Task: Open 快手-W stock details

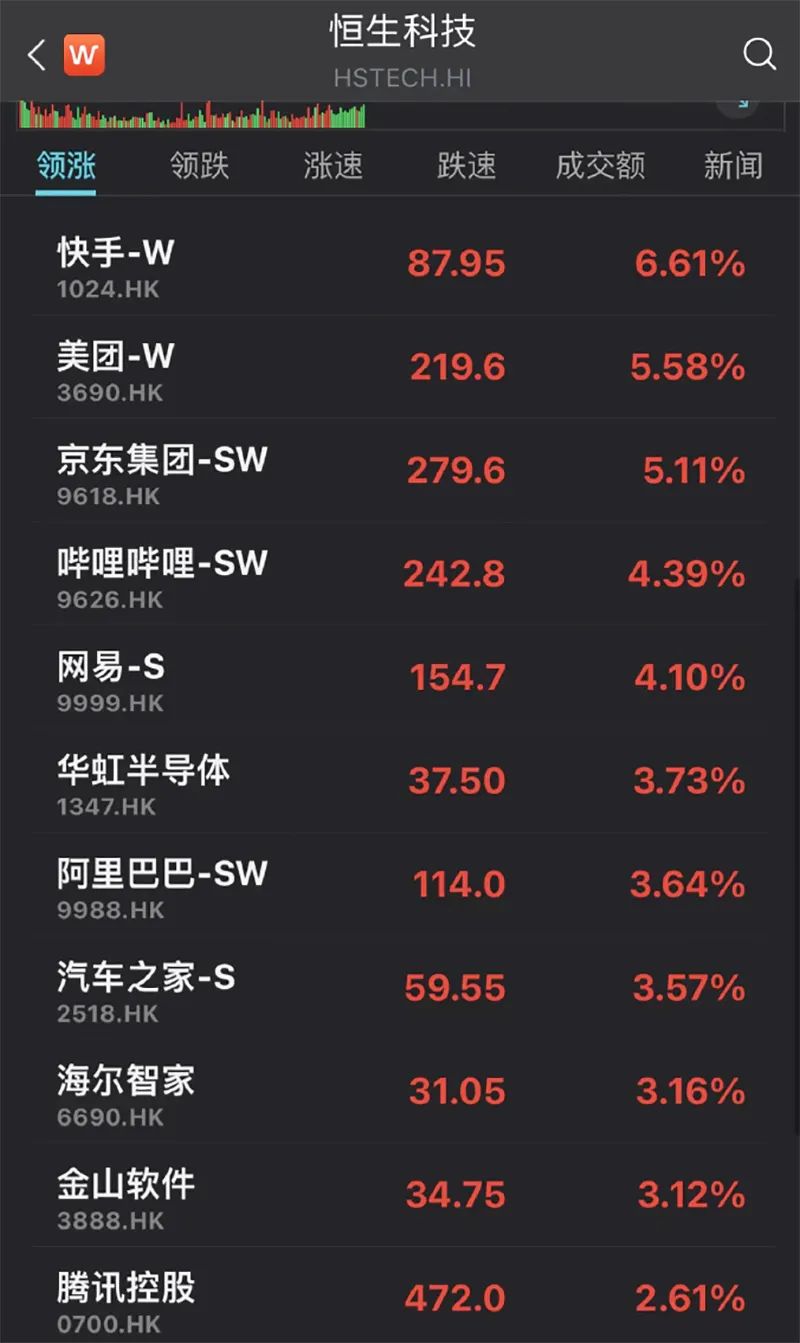Action: (x=400, y=268)
